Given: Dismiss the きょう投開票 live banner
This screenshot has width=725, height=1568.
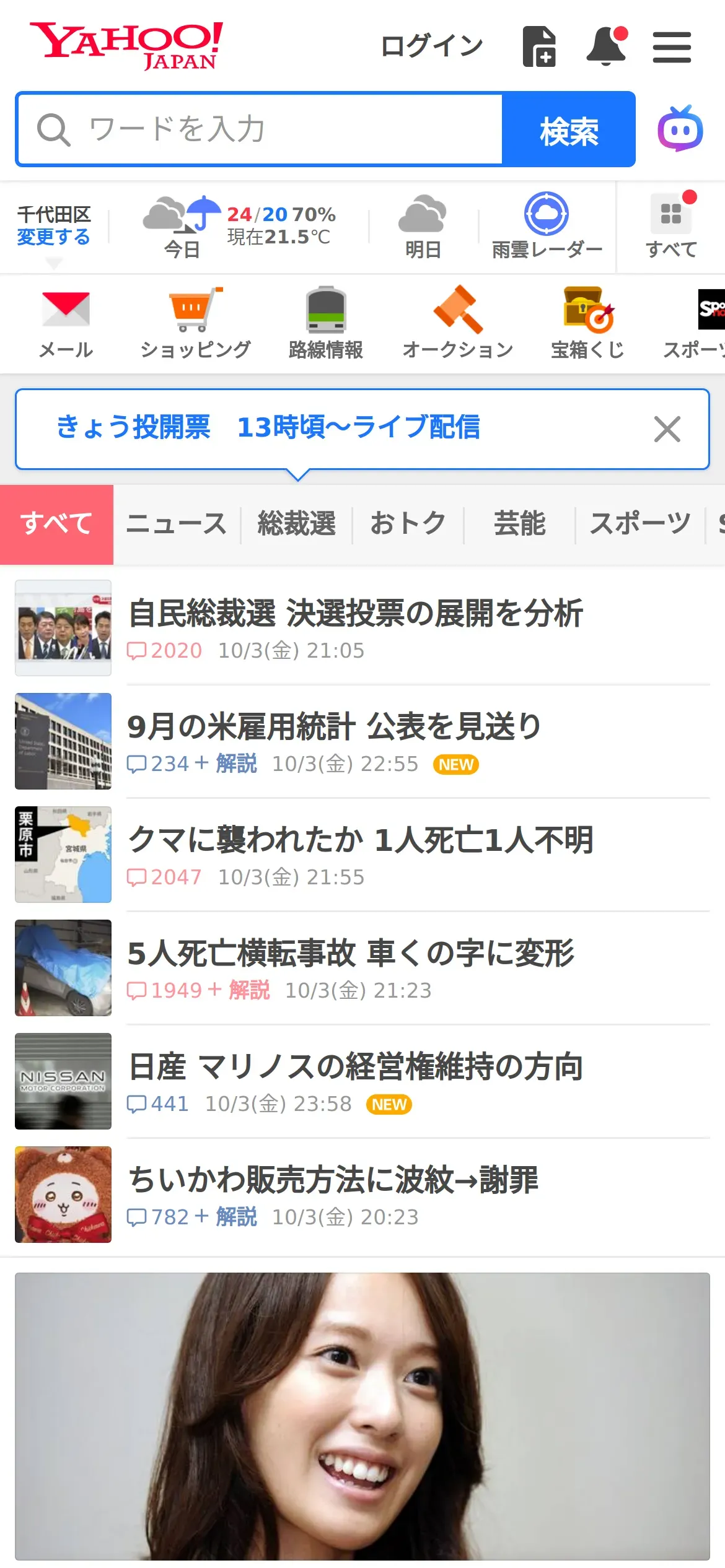Looking at the screenshot, I should 667,429.
